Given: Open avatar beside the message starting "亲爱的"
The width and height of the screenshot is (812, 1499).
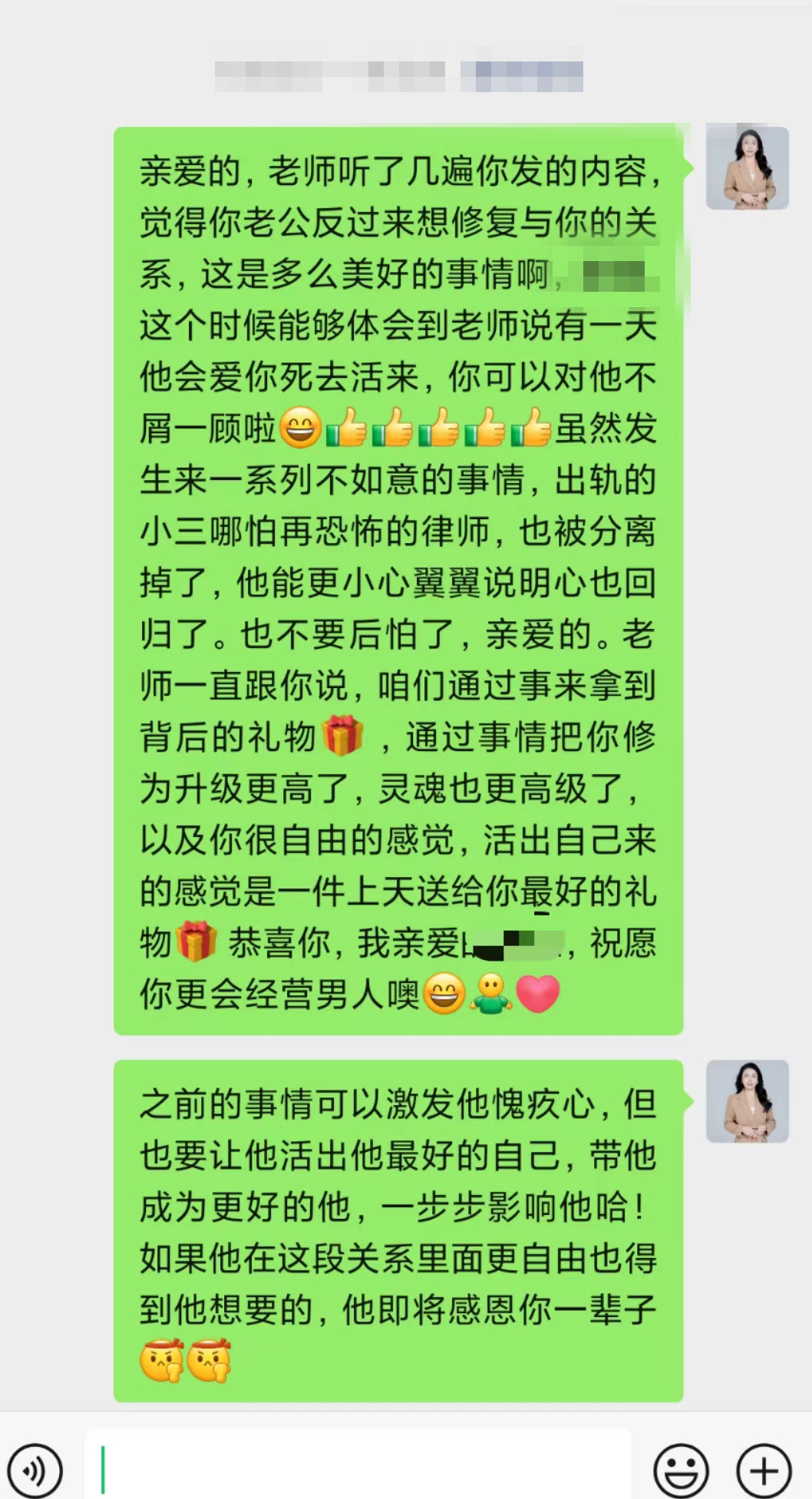Looking at the screenshot, I should (747, 168).
